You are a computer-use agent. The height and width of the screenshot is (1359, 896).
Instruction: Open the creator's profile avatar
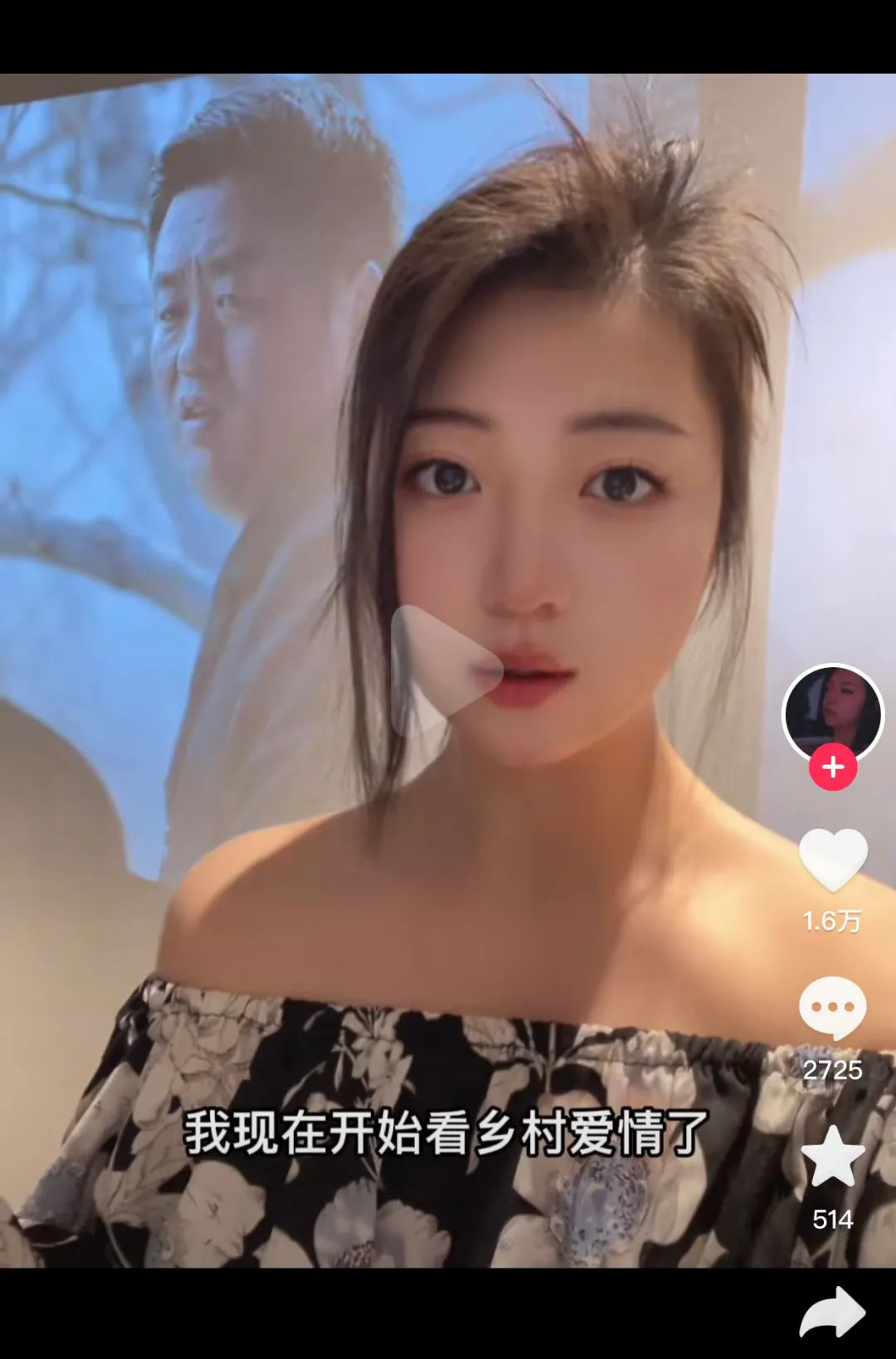[x=833, y=713]
